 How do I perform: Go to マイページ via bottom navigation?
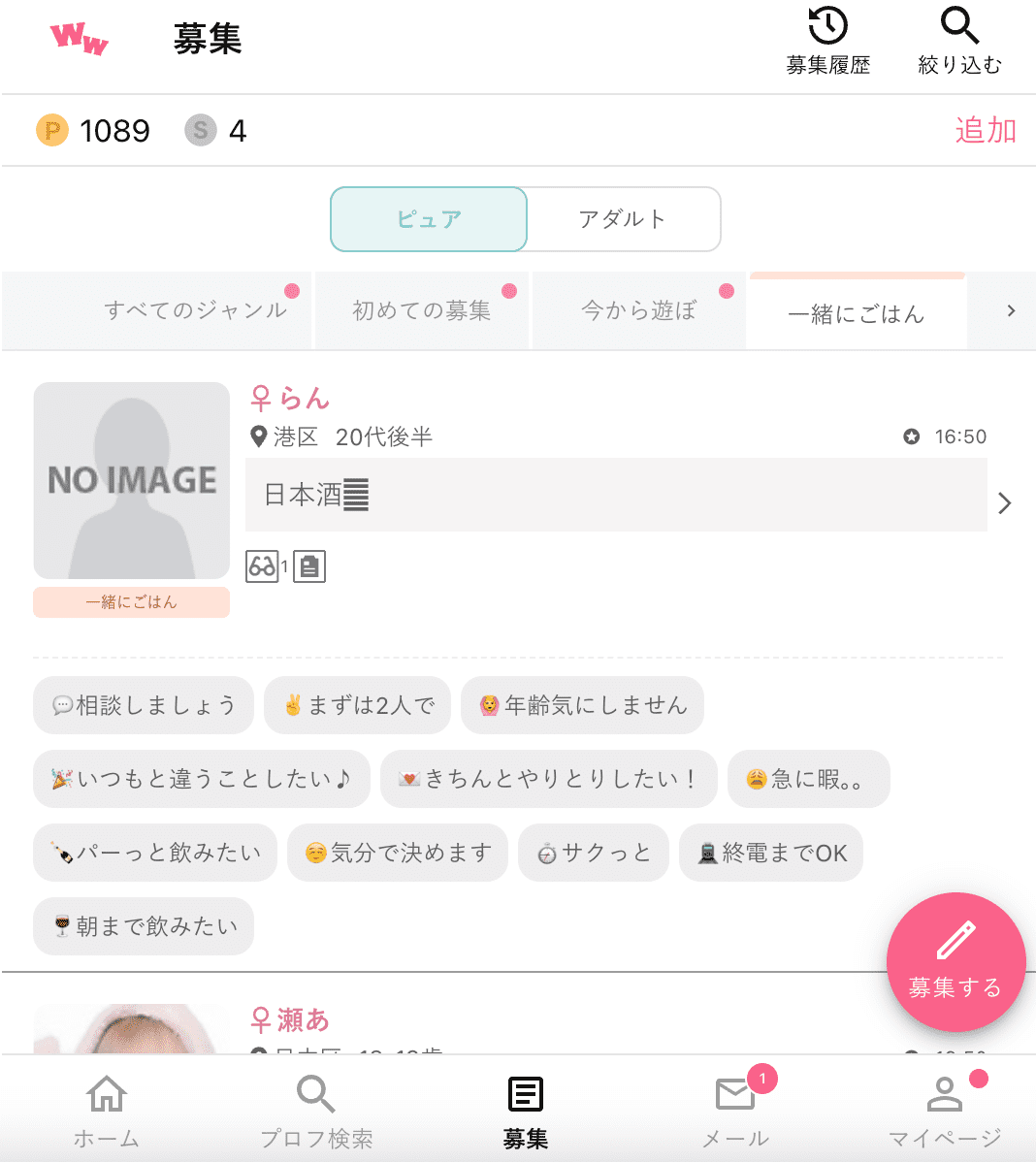pyautogui.click(x=943, y=1106)
